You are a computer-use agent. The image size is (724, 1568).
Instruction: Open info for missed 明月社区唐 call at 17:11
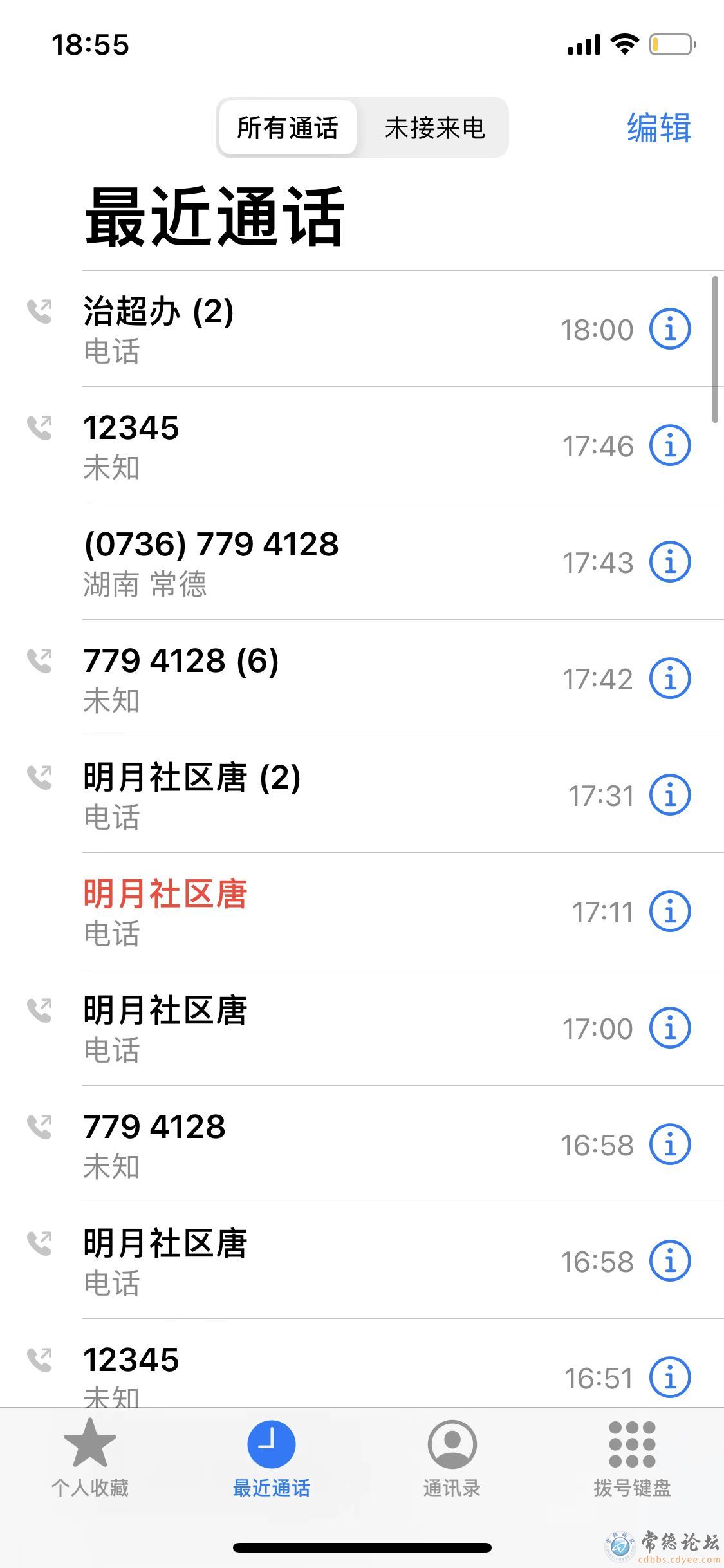[670, 911]
